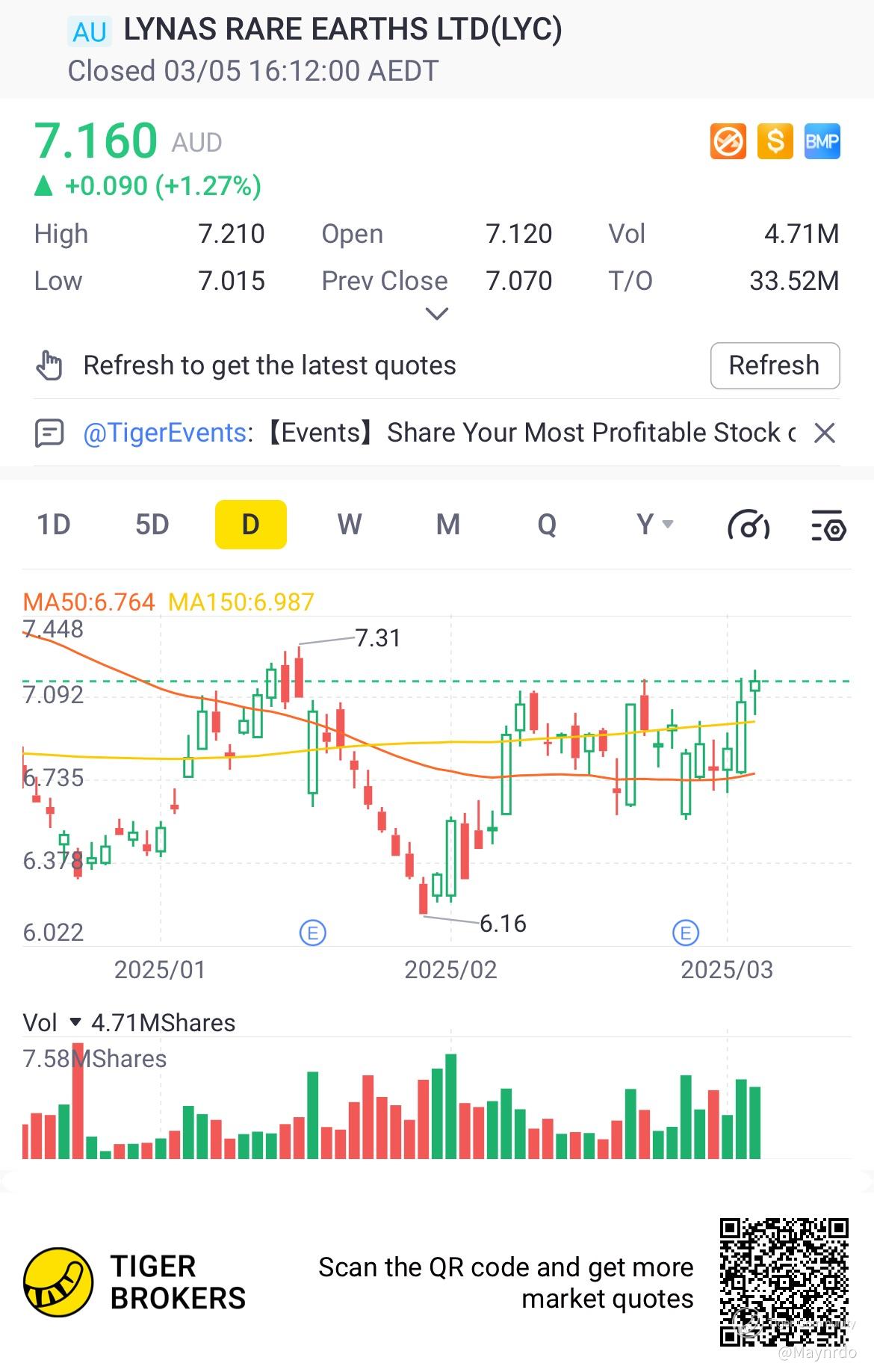Select the D daily chart tab
The width and height of the screenshot is (874, 1372).
[250, 525]
